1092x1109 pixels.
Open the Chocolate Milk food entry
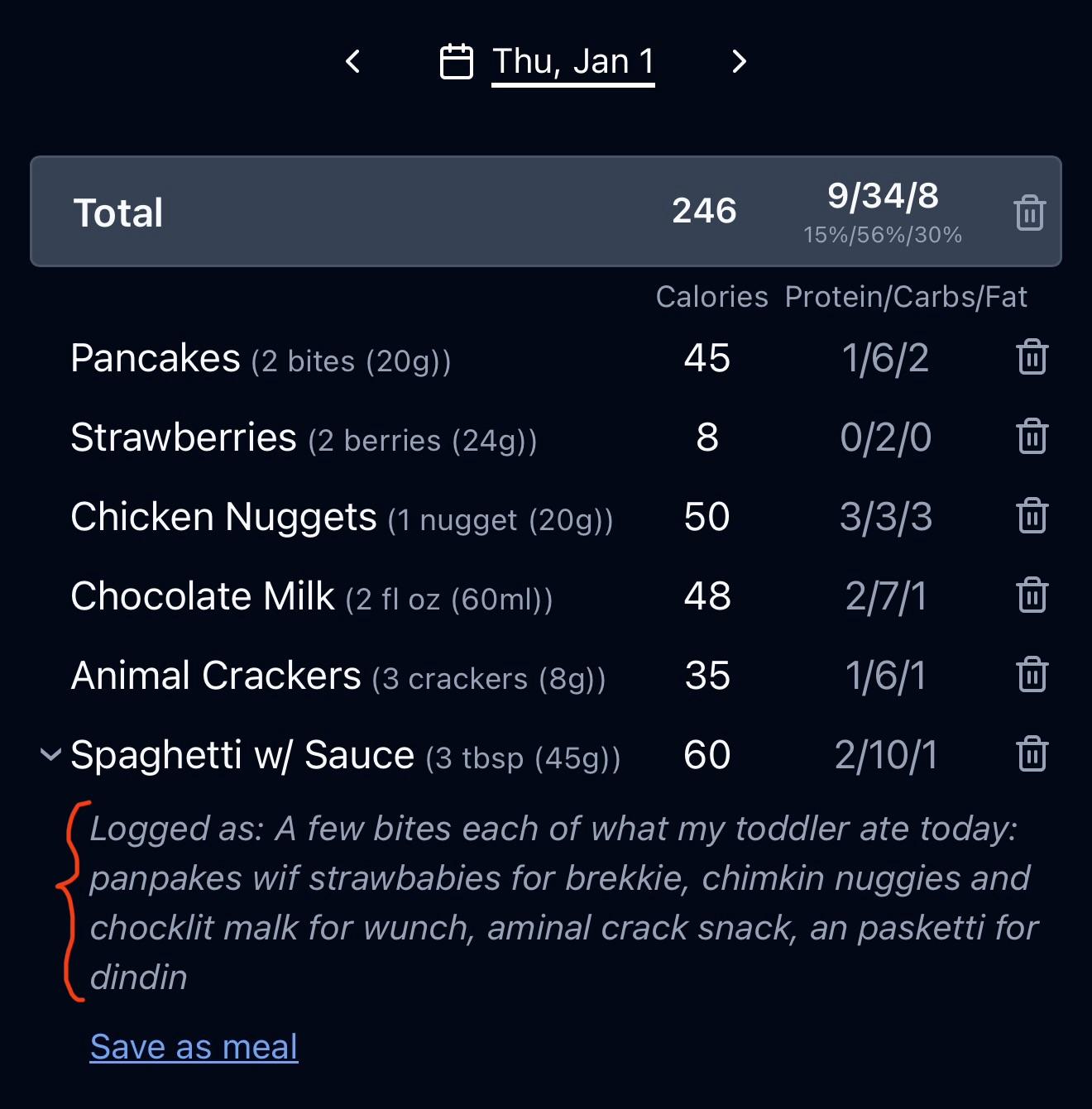203,596
